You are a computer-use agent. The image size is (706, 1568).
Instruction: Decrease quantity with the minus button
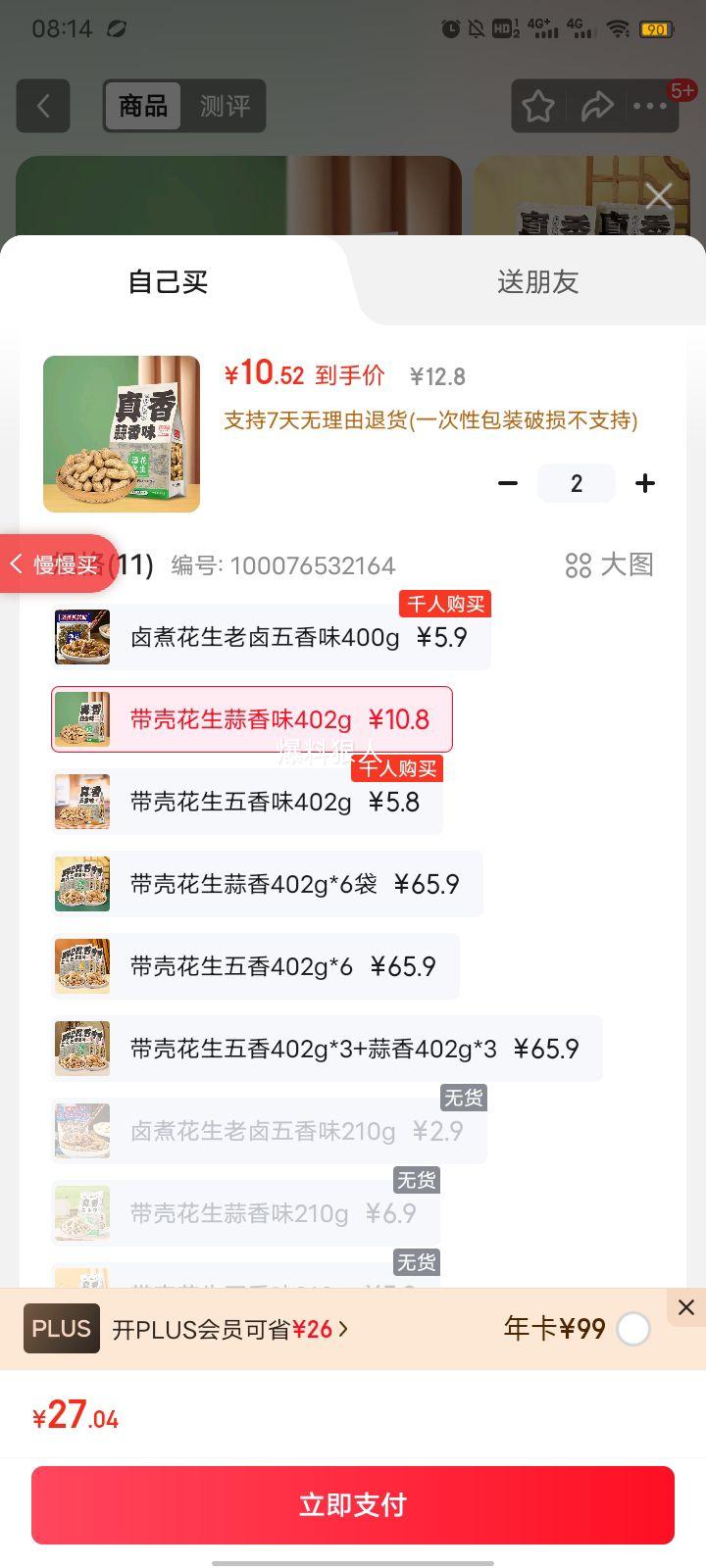(x=508, y=483)
